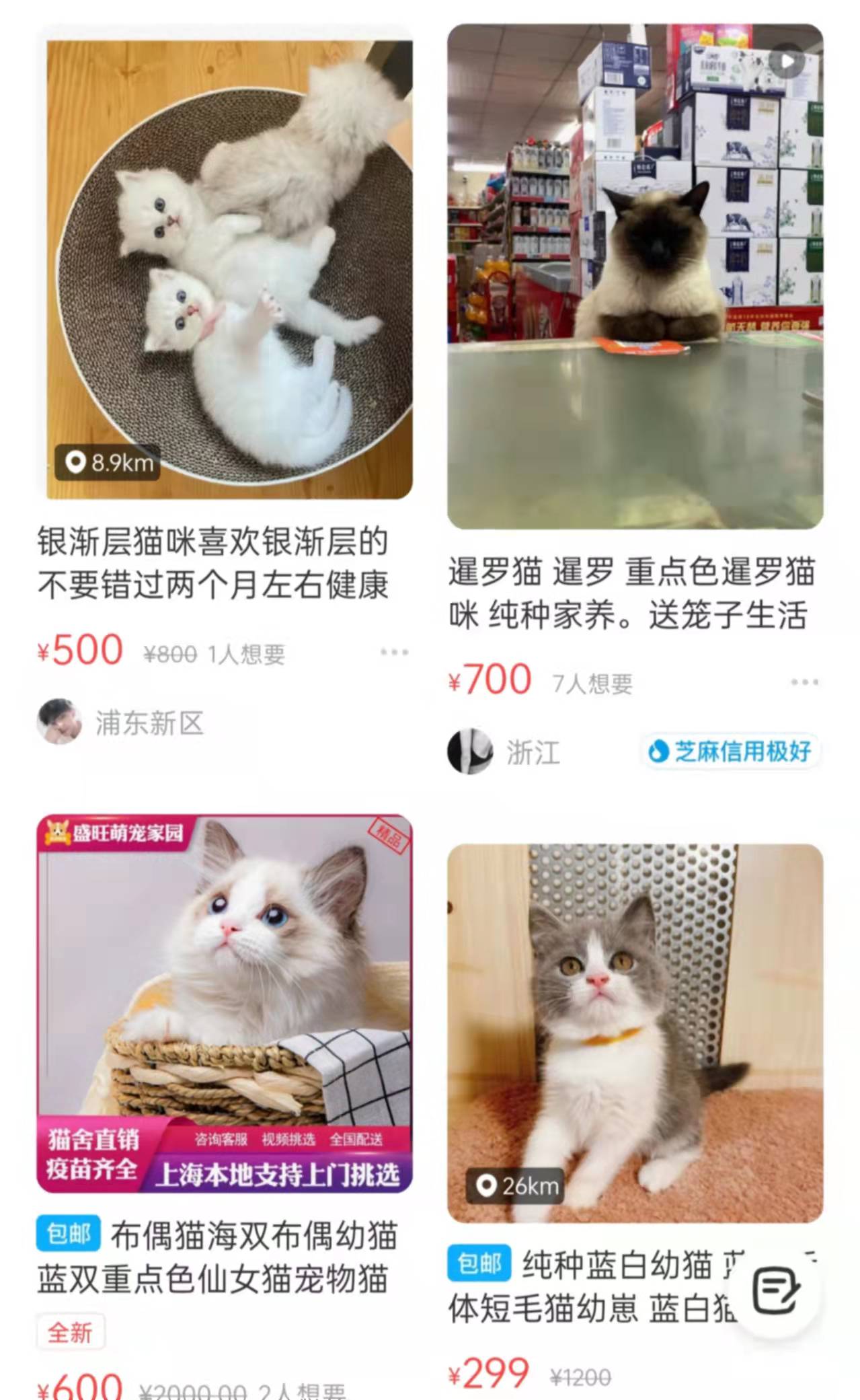Open the 布偶猫海双布偶幼猫 listing
Screen dimensions: 860x1400
pos(224,1004)
